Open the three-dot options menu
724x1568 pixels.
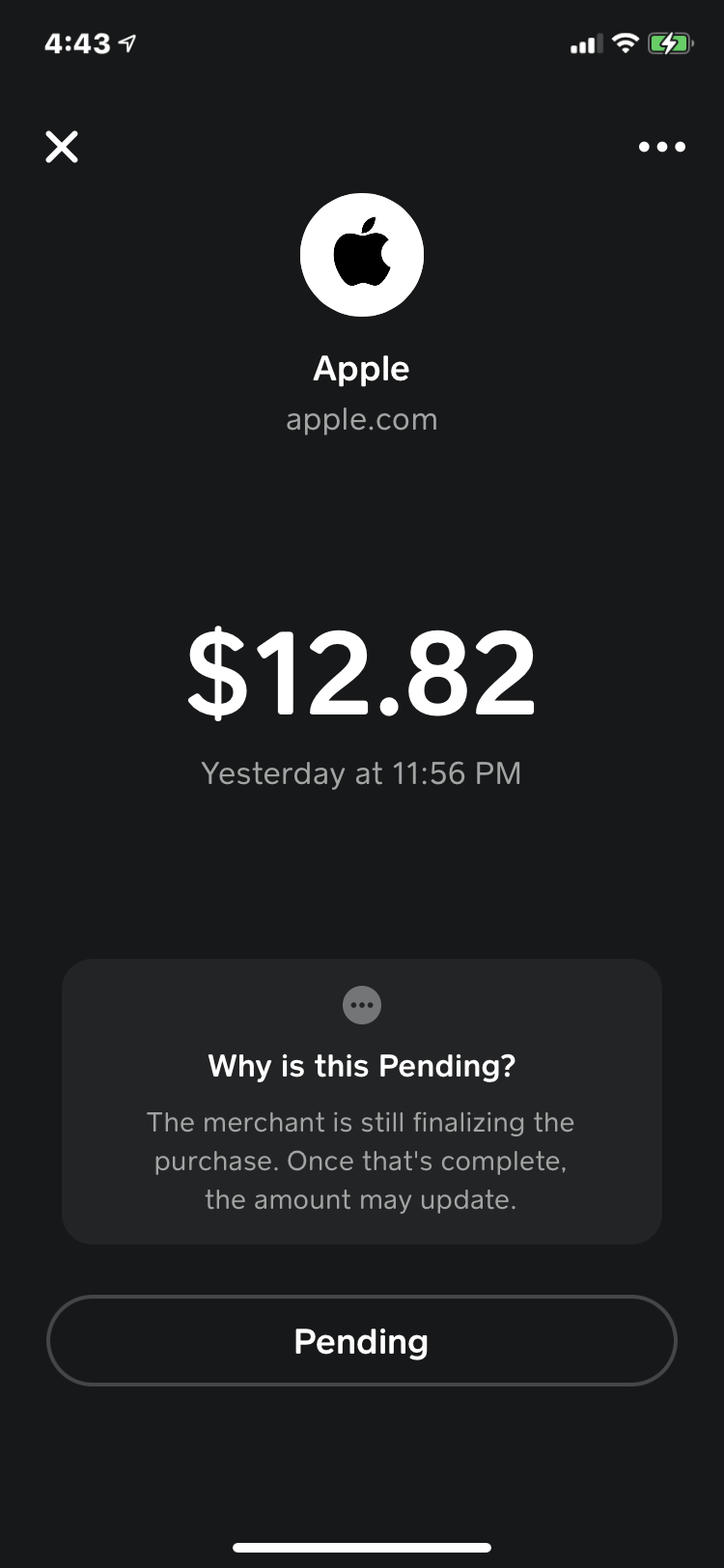(662, 147)
